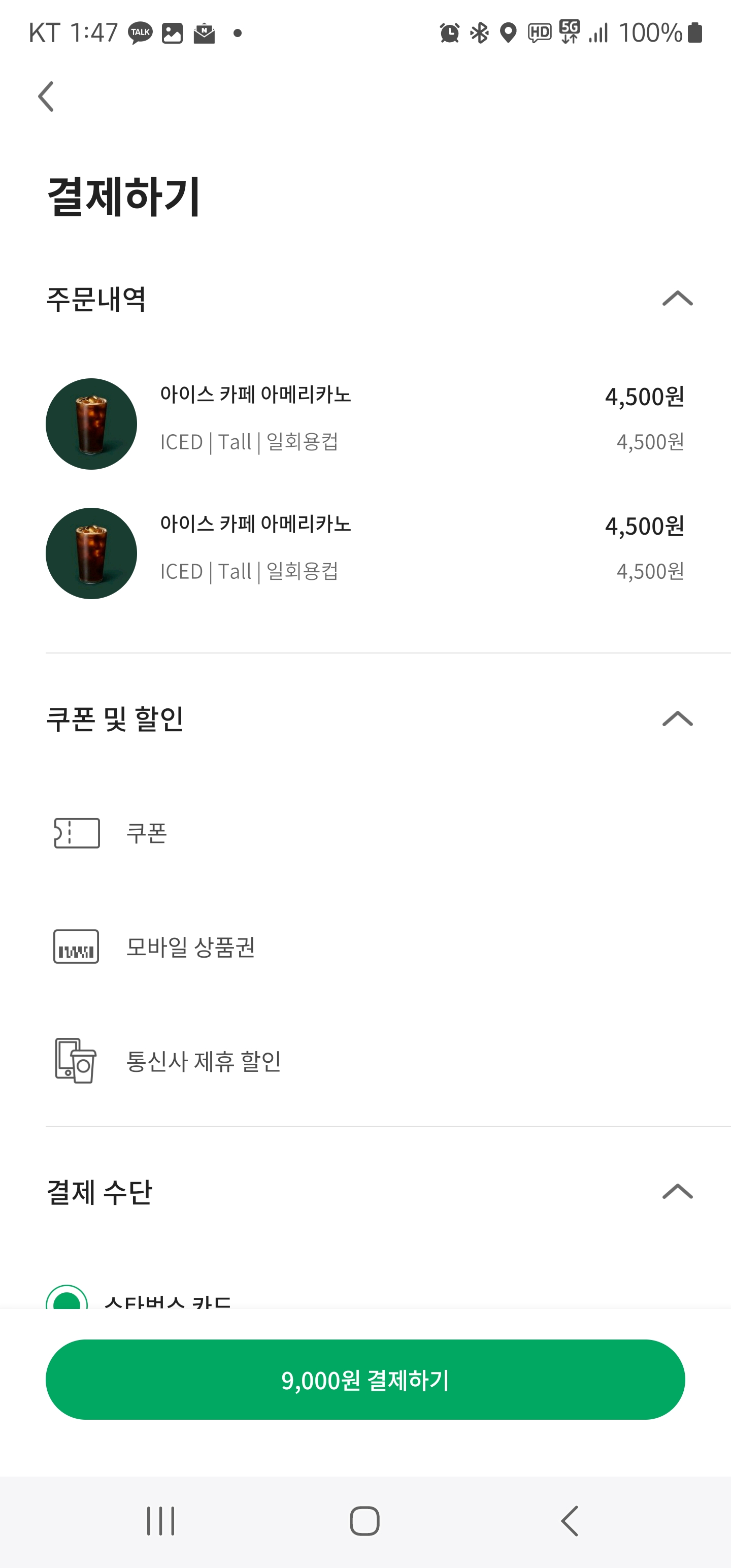The height and width of the screenshot is (1568, 731).
Task: Collapse the 주문내역 section chevron
Action: (x=677, y=298)
